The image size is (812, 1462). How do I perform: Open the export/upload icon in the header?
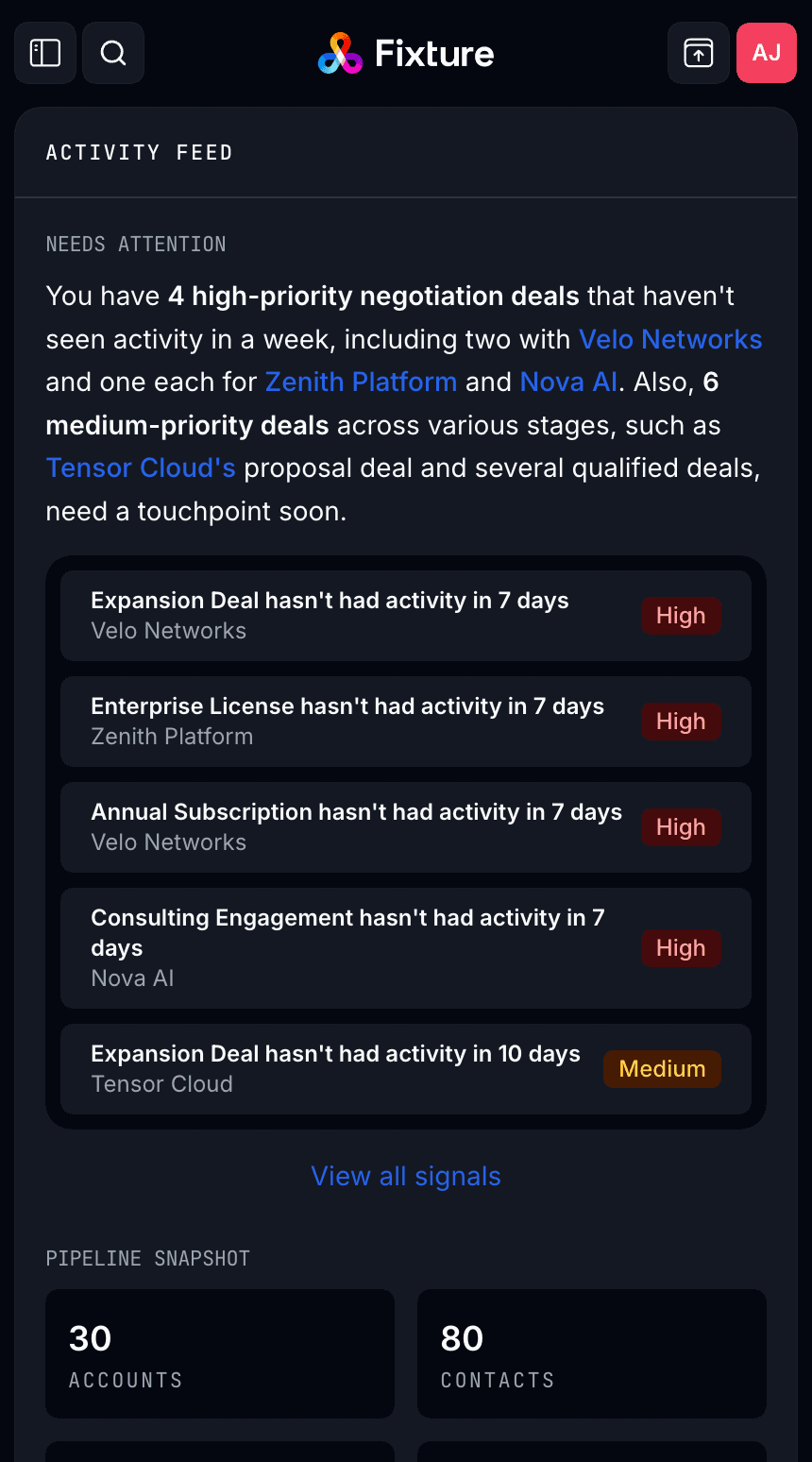tap(699, 53)
